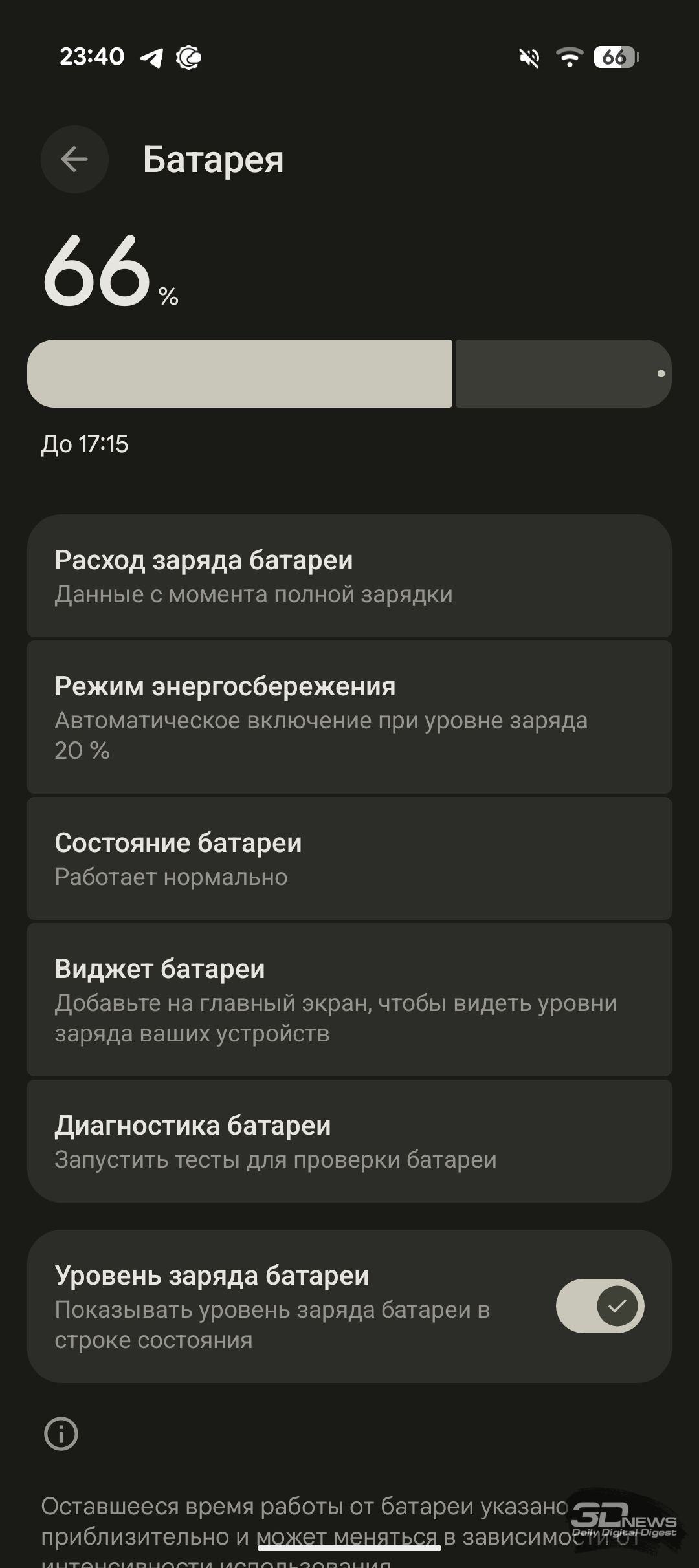Image resolution: width=699 pixels, height=1568 pixels.
Task: Open Расход заряда батареи
Action: 349,576
